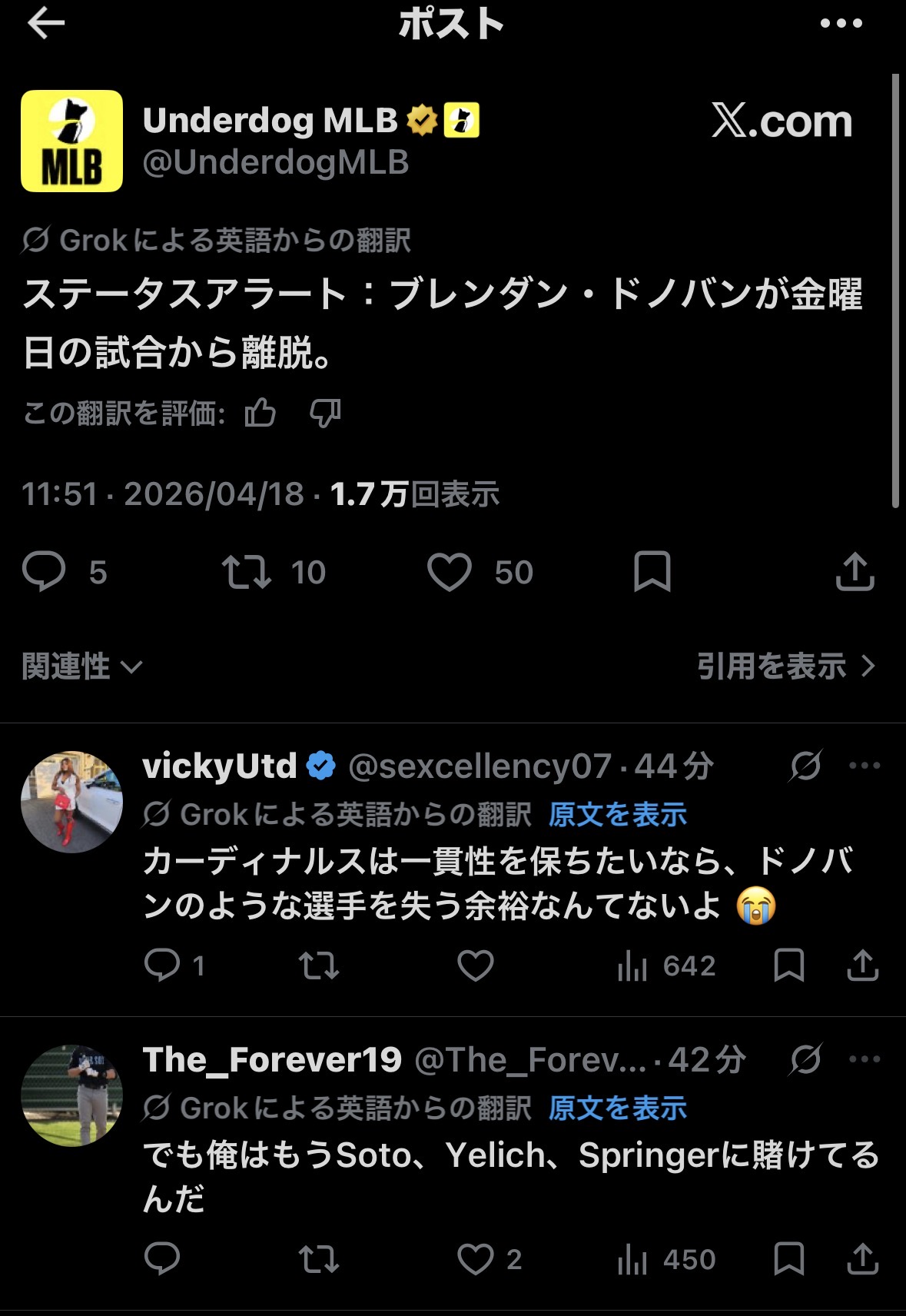Share the Underdog MLB post

click(855, 572)
